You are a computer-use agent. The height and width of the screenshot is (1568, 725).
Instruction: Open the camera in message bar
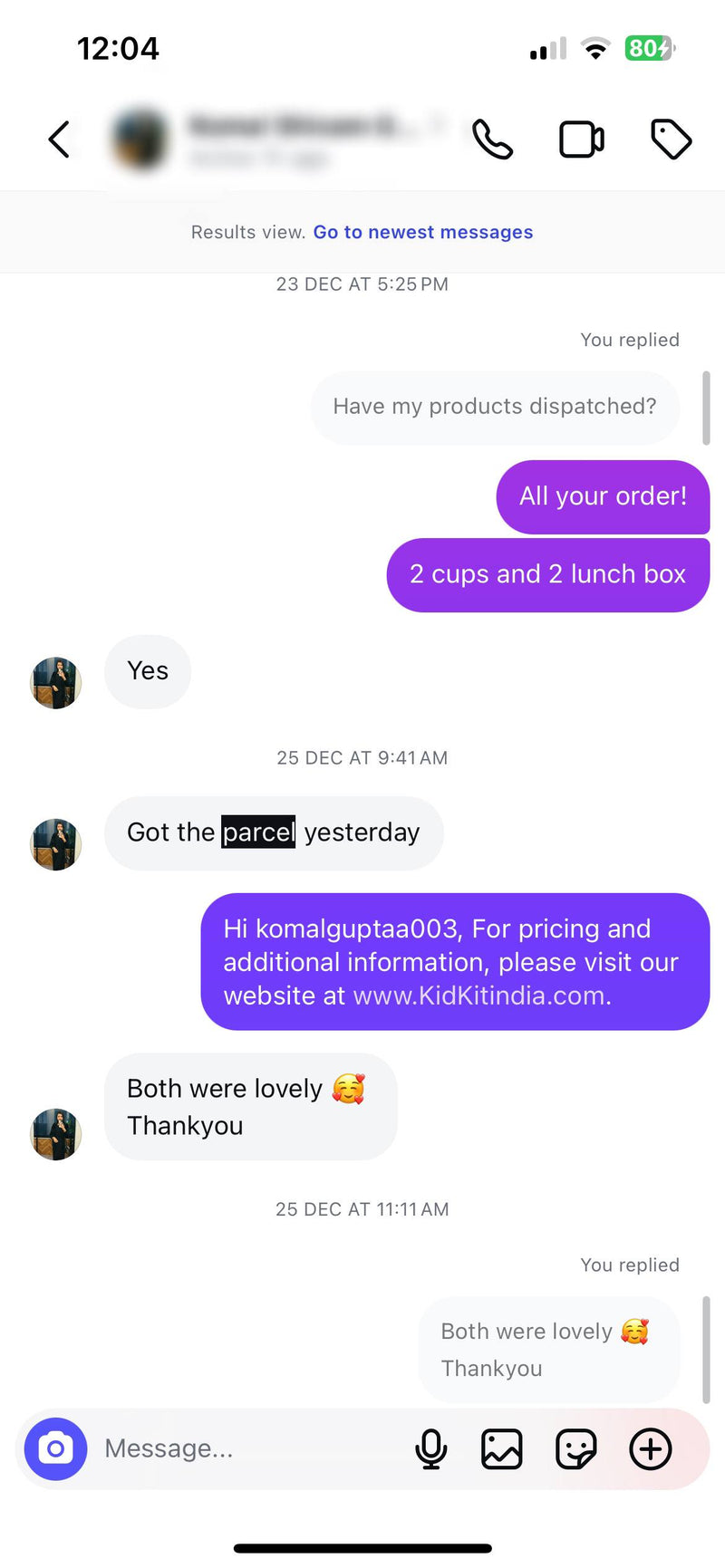[56, 1448]
